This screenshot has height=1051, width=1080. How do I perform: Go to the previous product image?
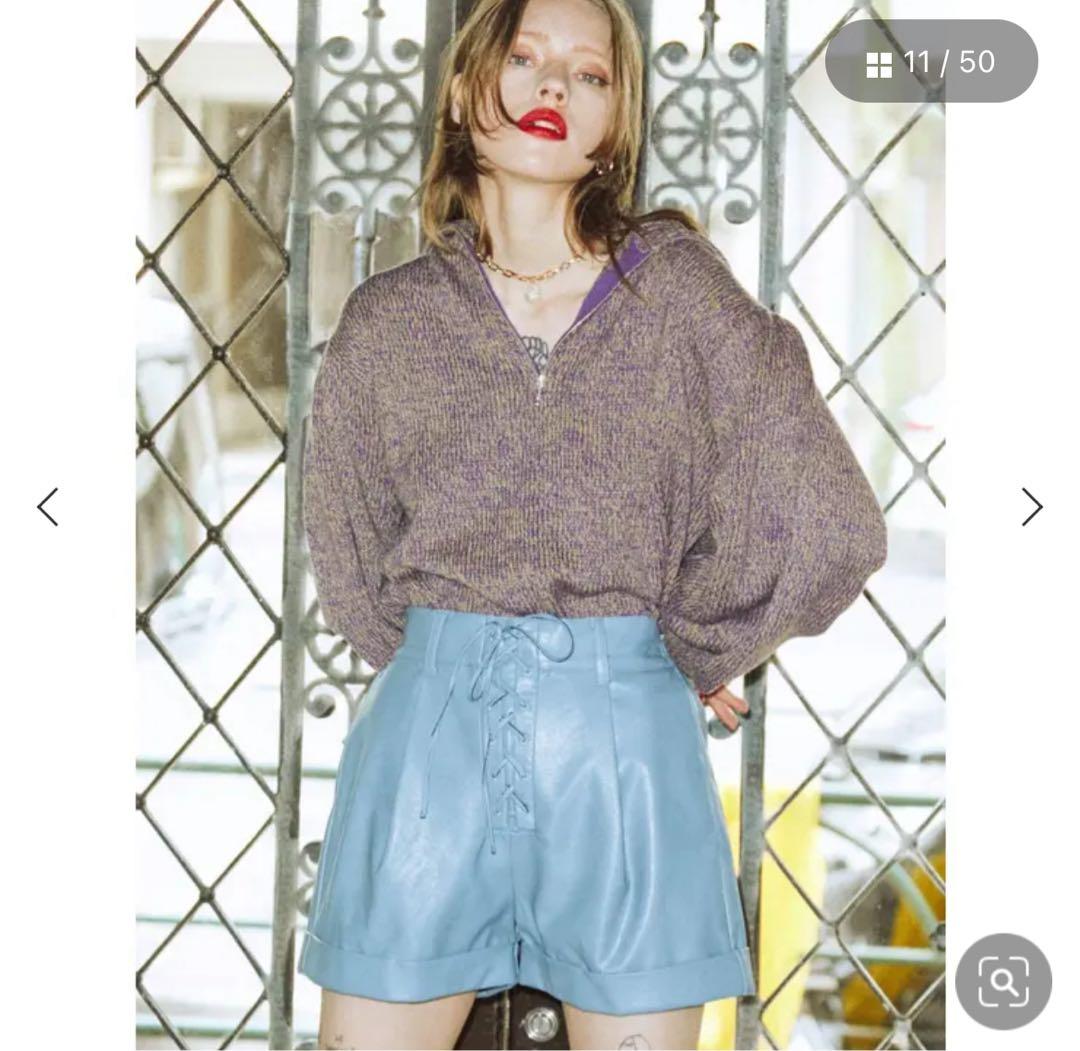click(x=48, y=507)
